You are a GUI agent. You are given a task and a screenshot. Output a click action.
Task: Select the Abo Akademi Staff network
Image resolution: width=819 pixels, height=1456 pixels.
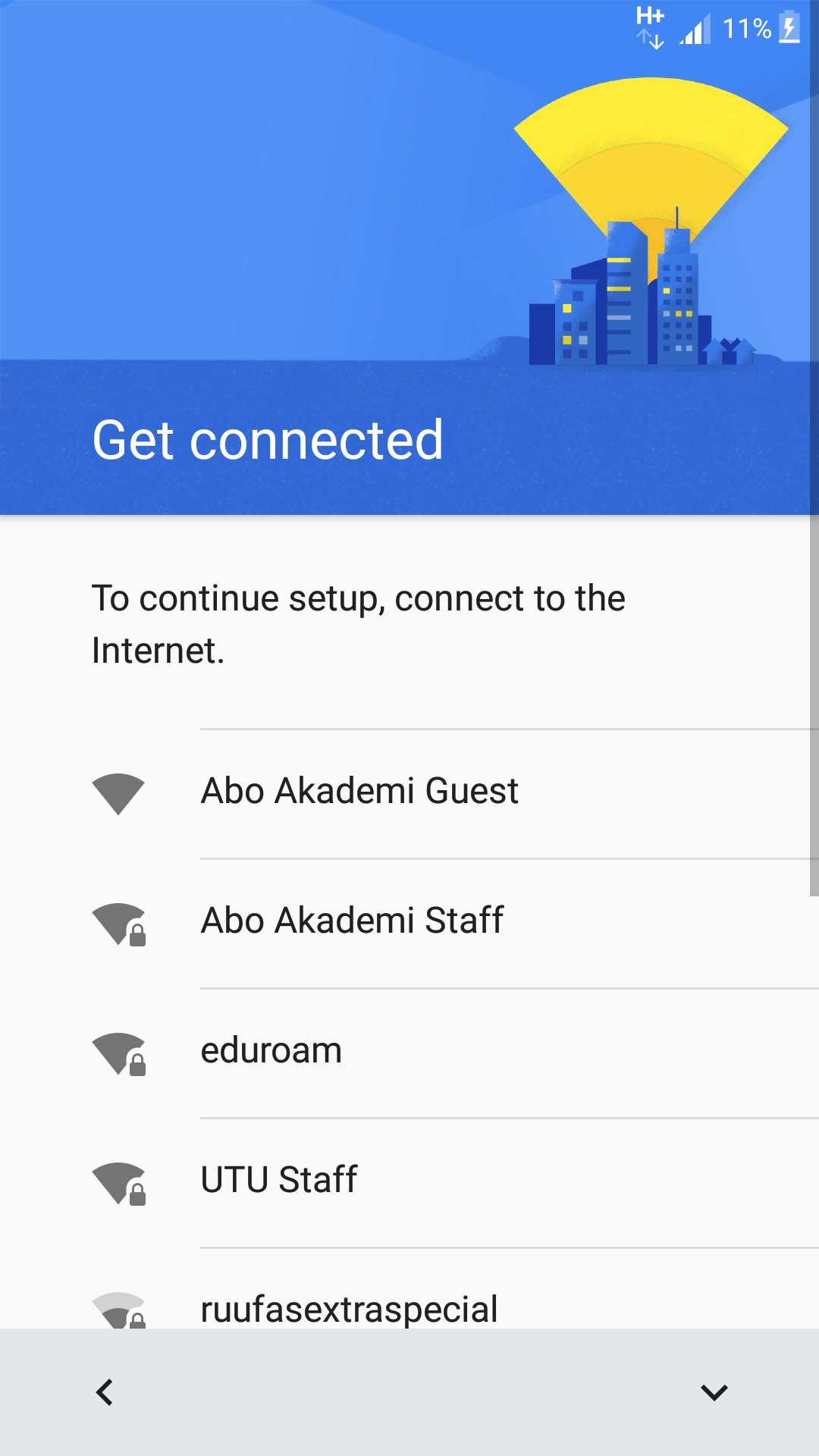pos(409,924)
